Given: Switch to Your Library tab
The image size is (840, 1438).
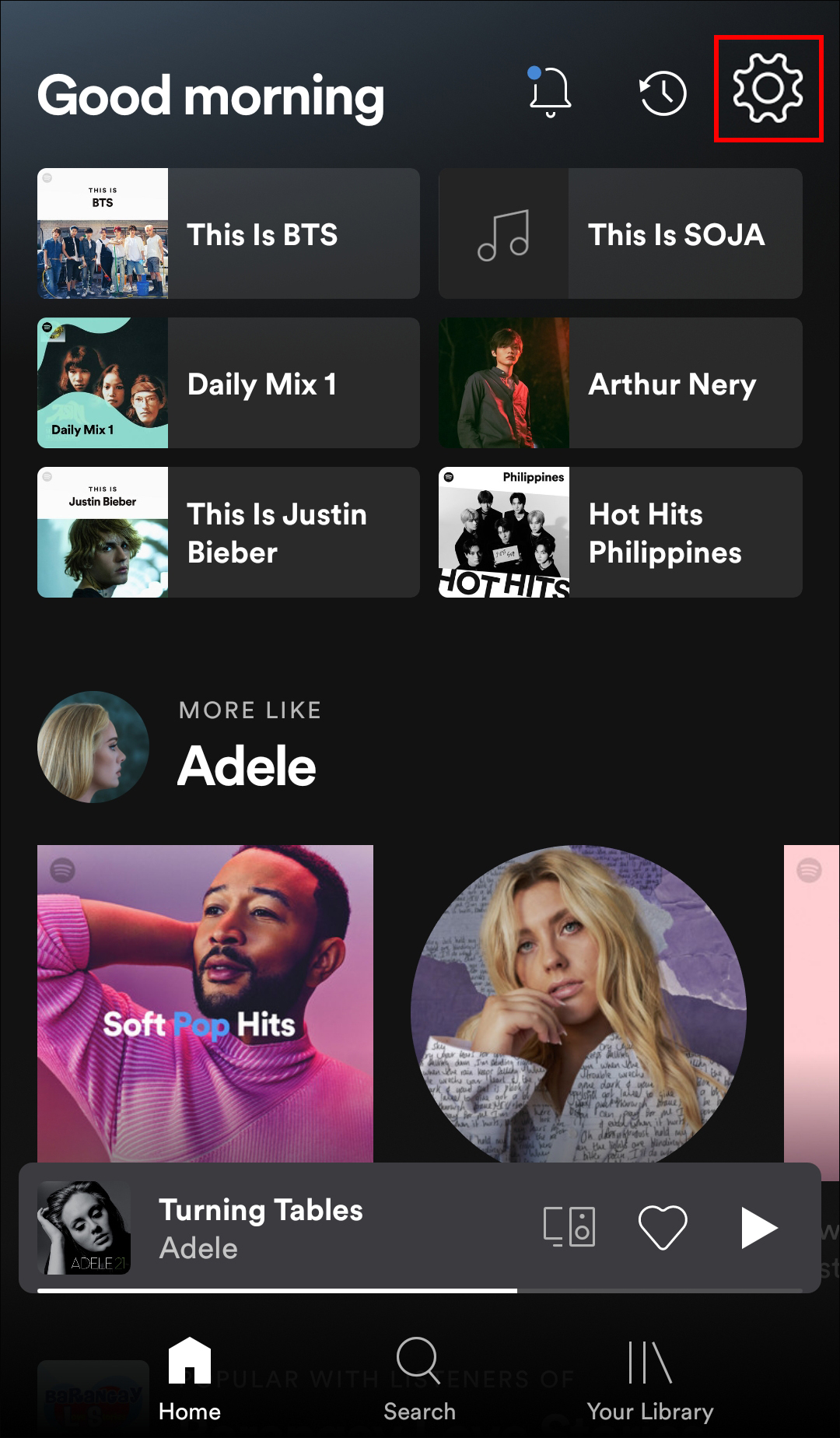Looking at the screenshot, I should [650, 1379].
